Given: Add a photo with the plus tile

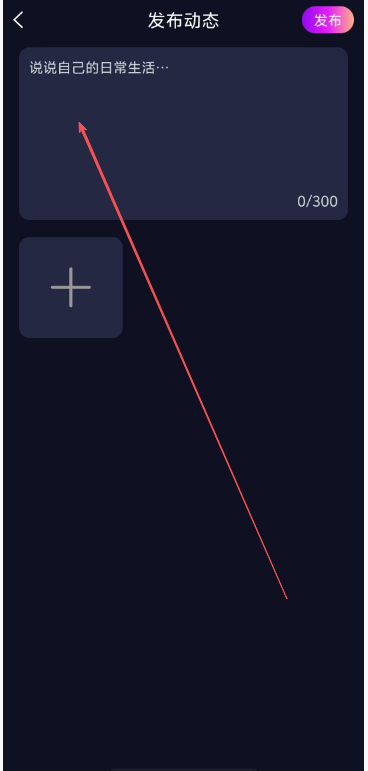Looking at the screenshot, I should coord(71,288).
